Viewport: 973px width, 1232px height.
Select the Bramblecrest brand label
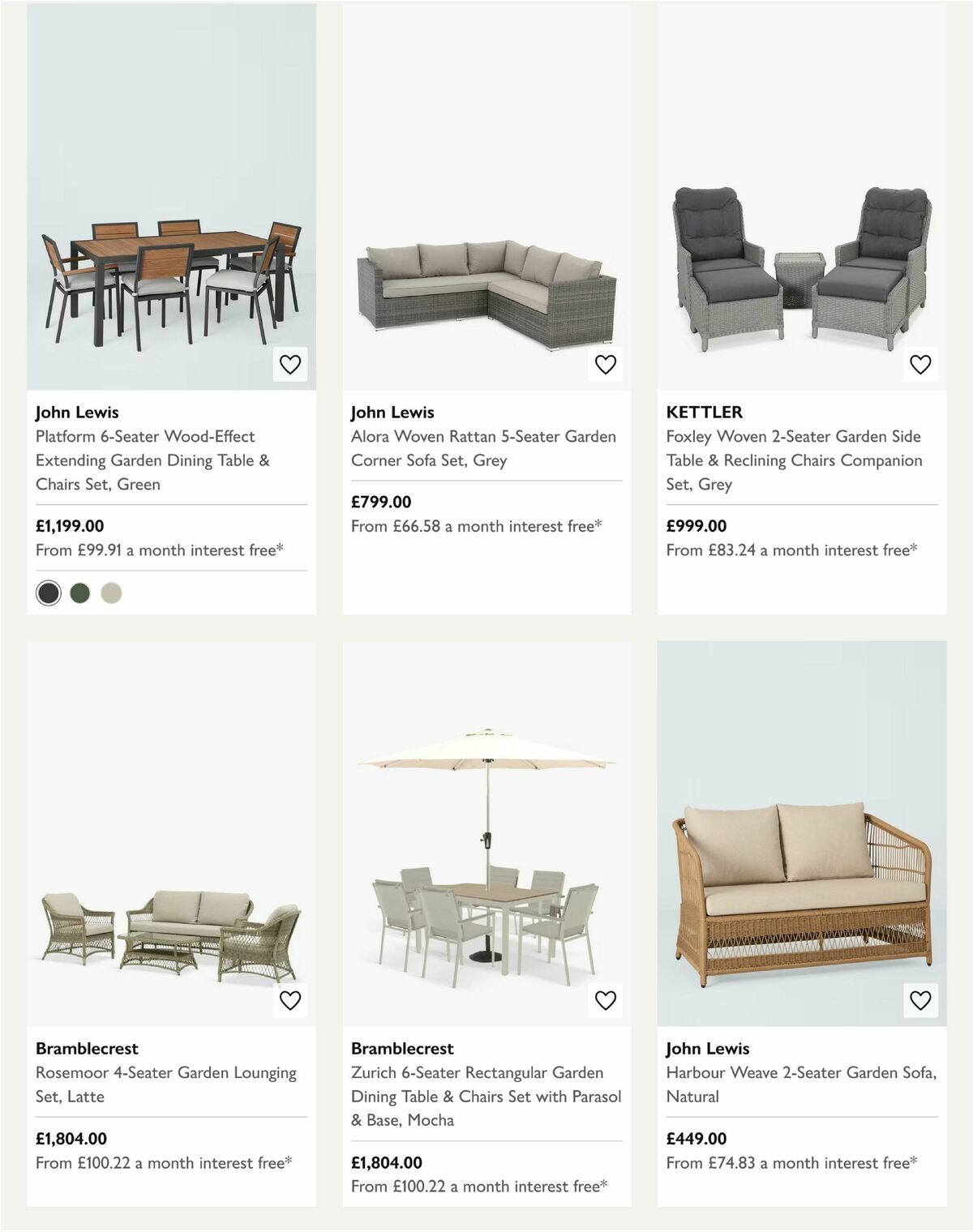85,1048
